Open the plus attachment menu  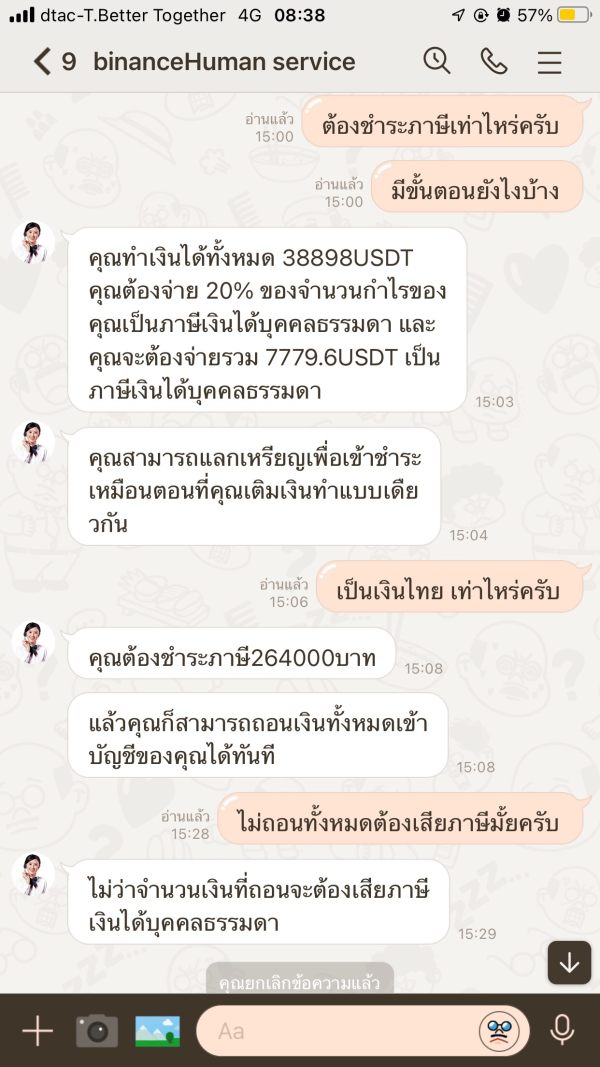coord(37,1032)
